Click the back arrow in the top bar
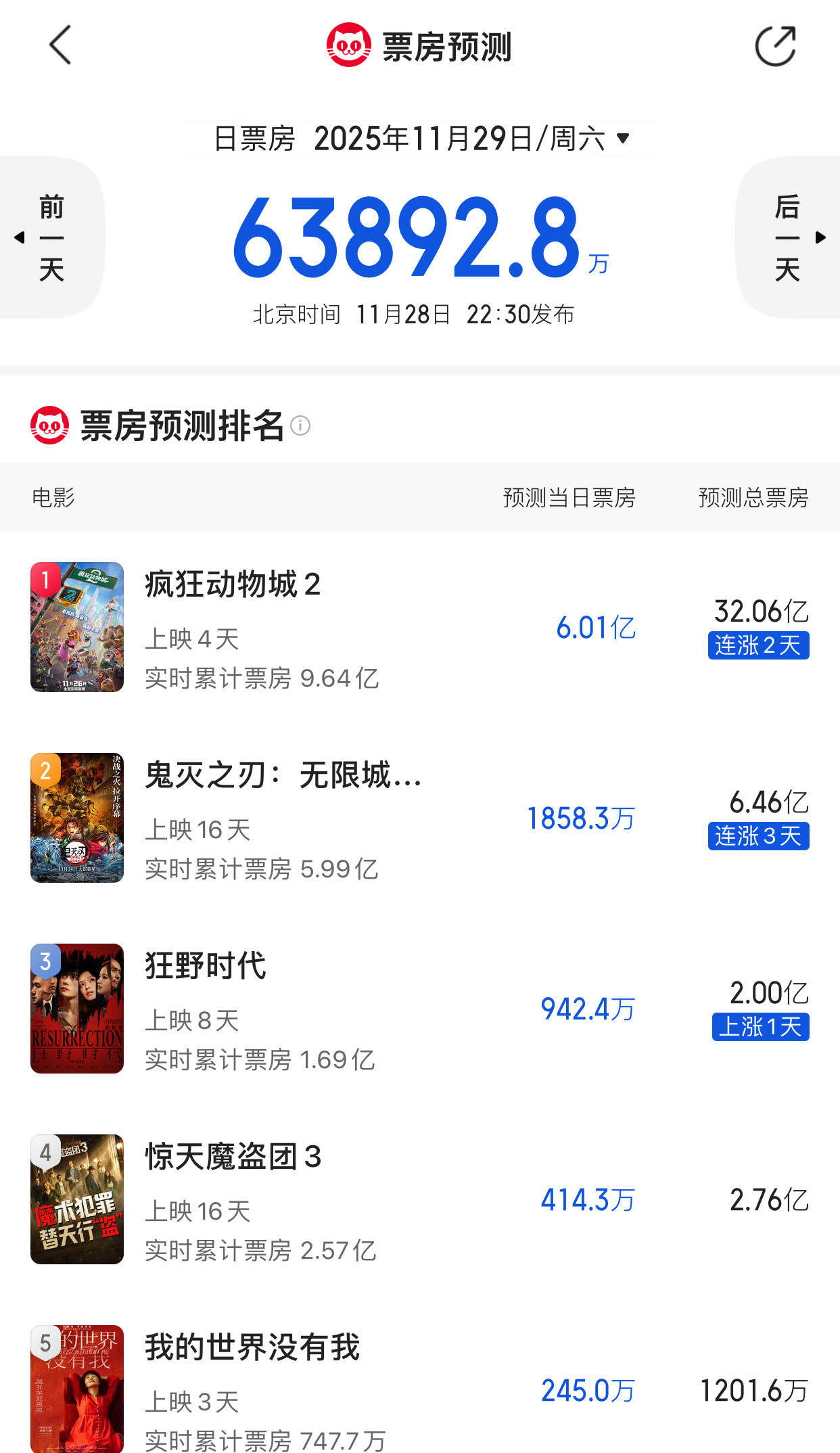Screen dimensions: 840x1453 [61, 45]
